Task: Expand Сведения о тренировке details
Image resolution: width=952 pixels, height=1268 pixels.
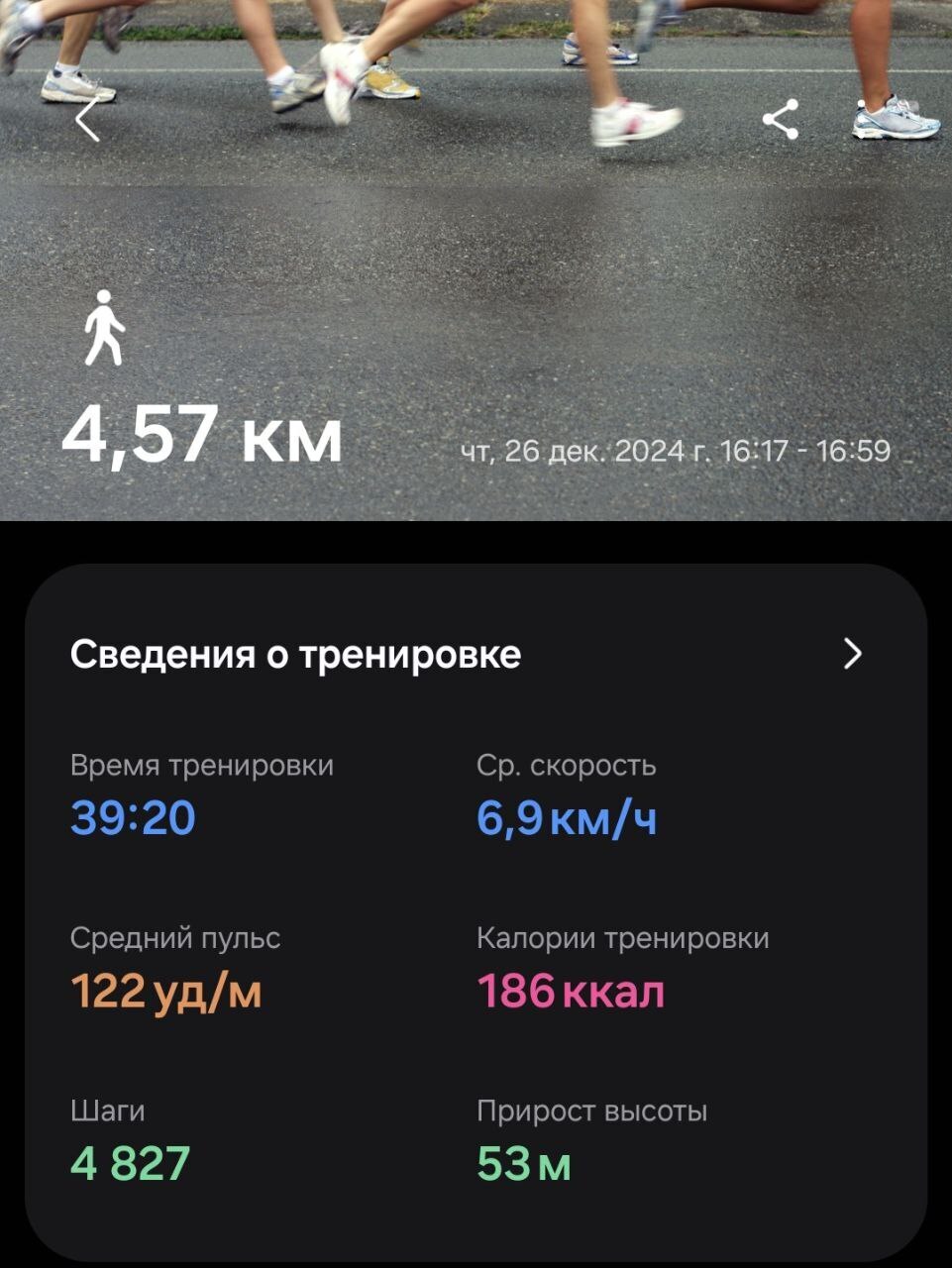Action: coord(852,654)
